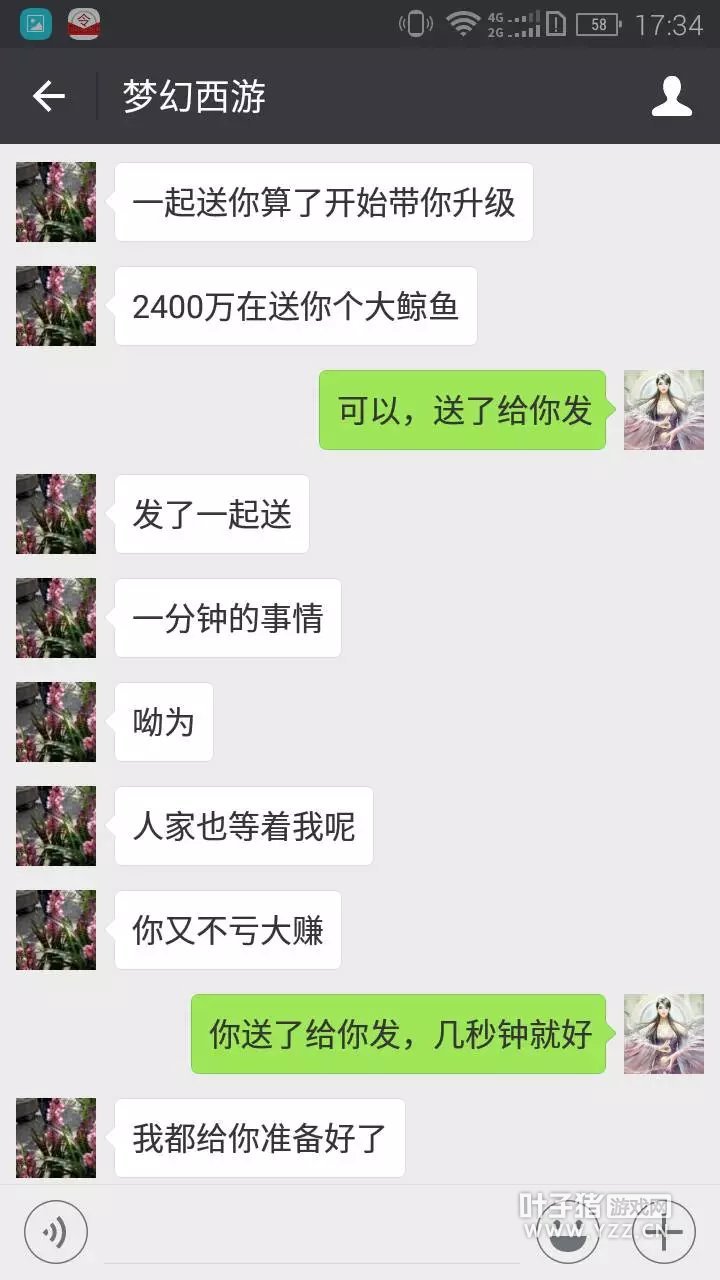The height and width of the screenshot is (1280, 720).
Task: Open chat info via the profile icon
Action: (671, 96)
